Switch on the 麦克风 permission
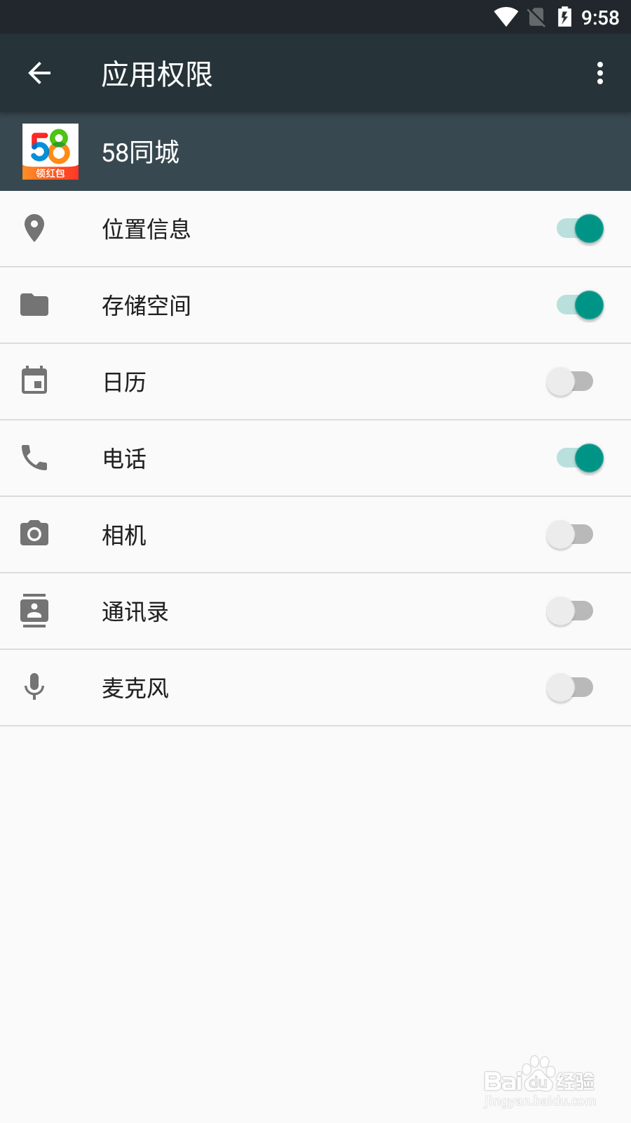 (570, 688)
